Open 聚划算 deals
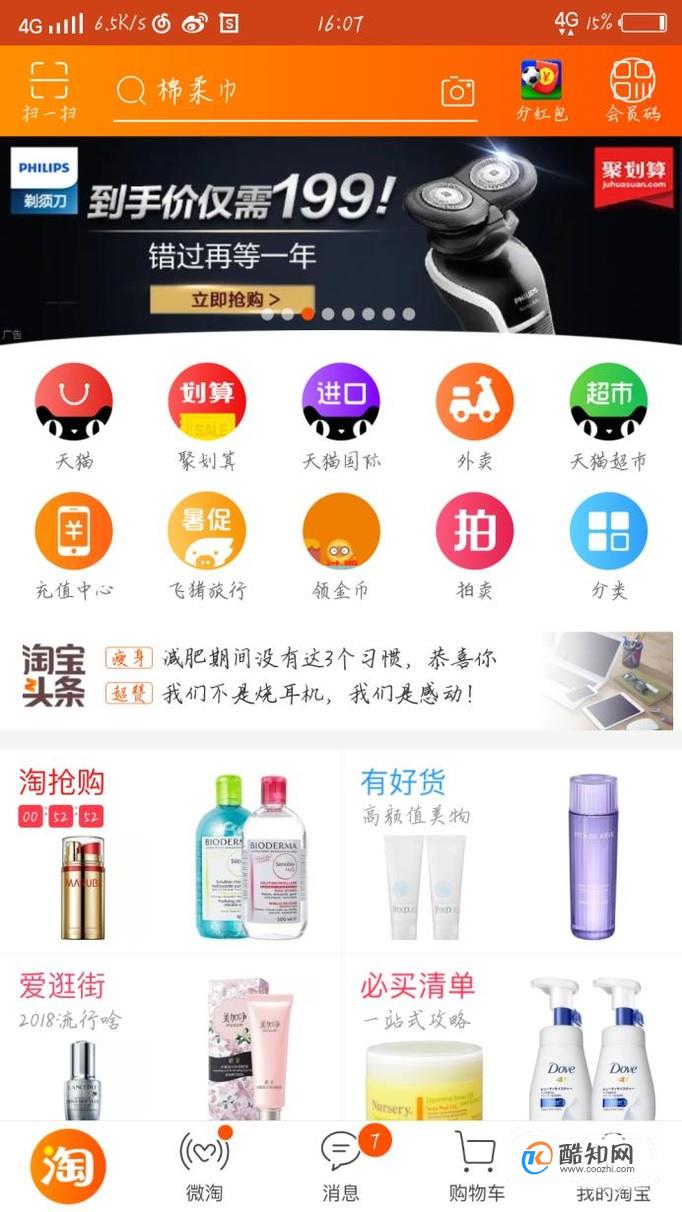 [207, 415]
